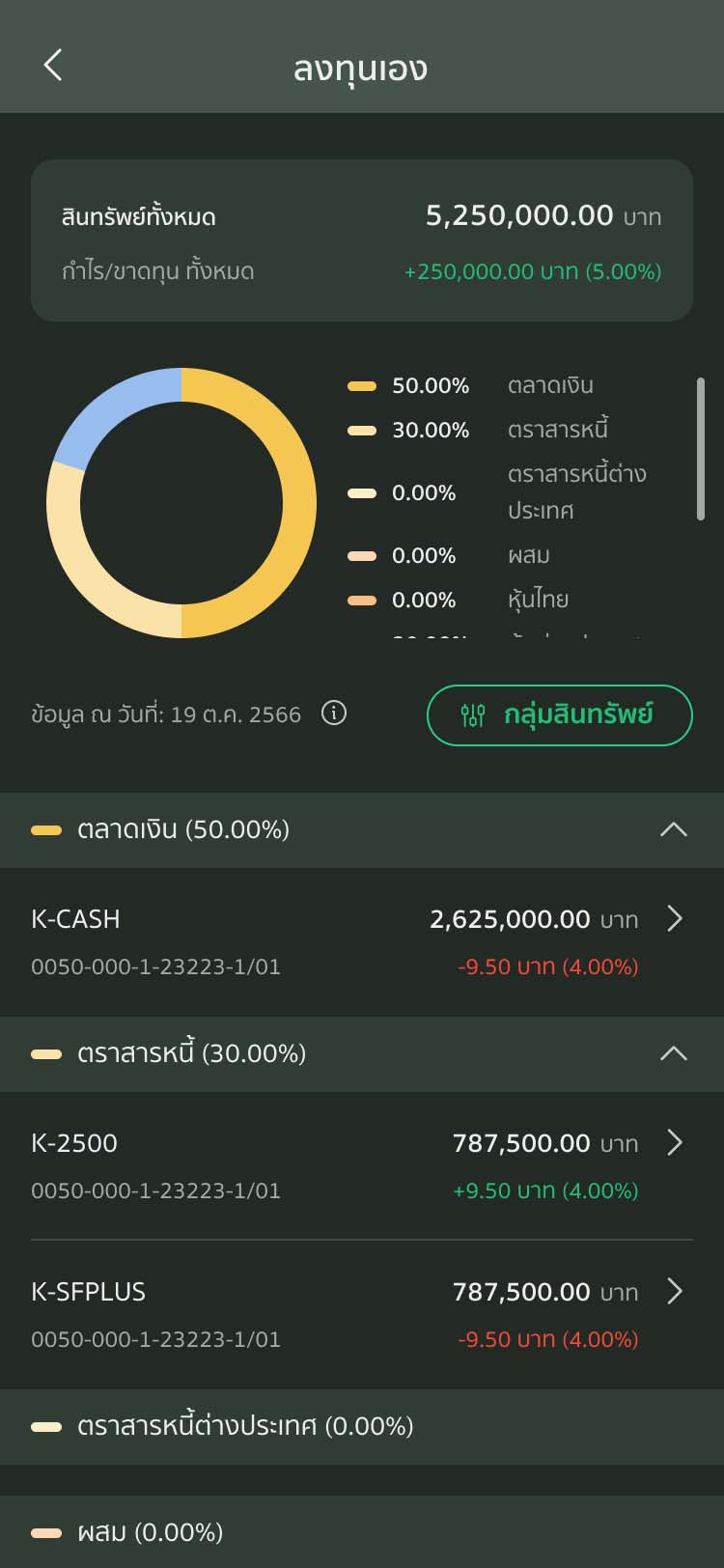This screenshot has width=724, height=1568.
Task: Expand the ผสม (0.00%) section
Action: [x=361, y=1532]
